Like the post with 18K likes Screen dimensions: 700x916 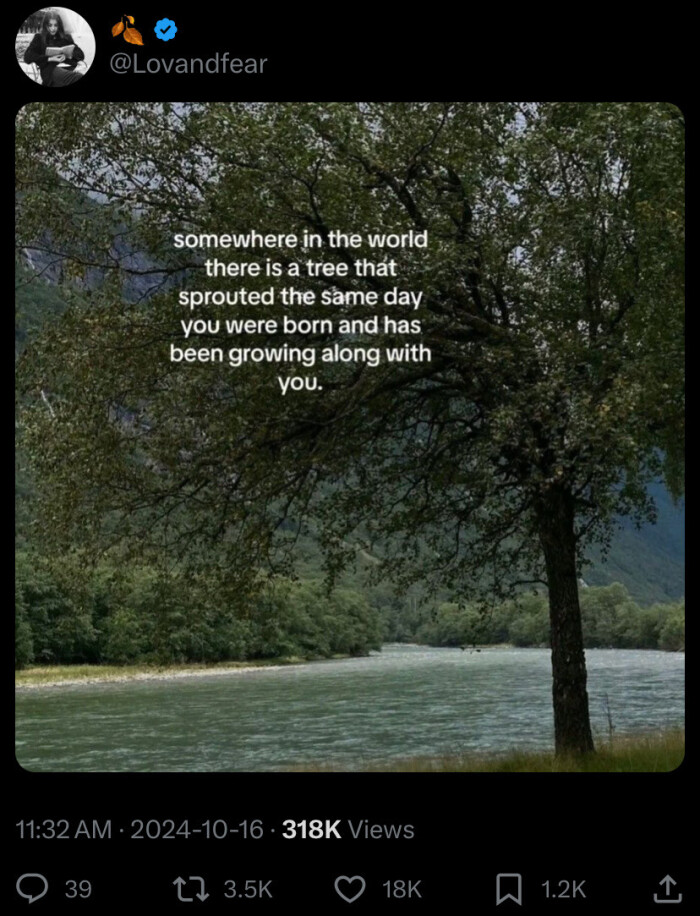click(349, 888)
